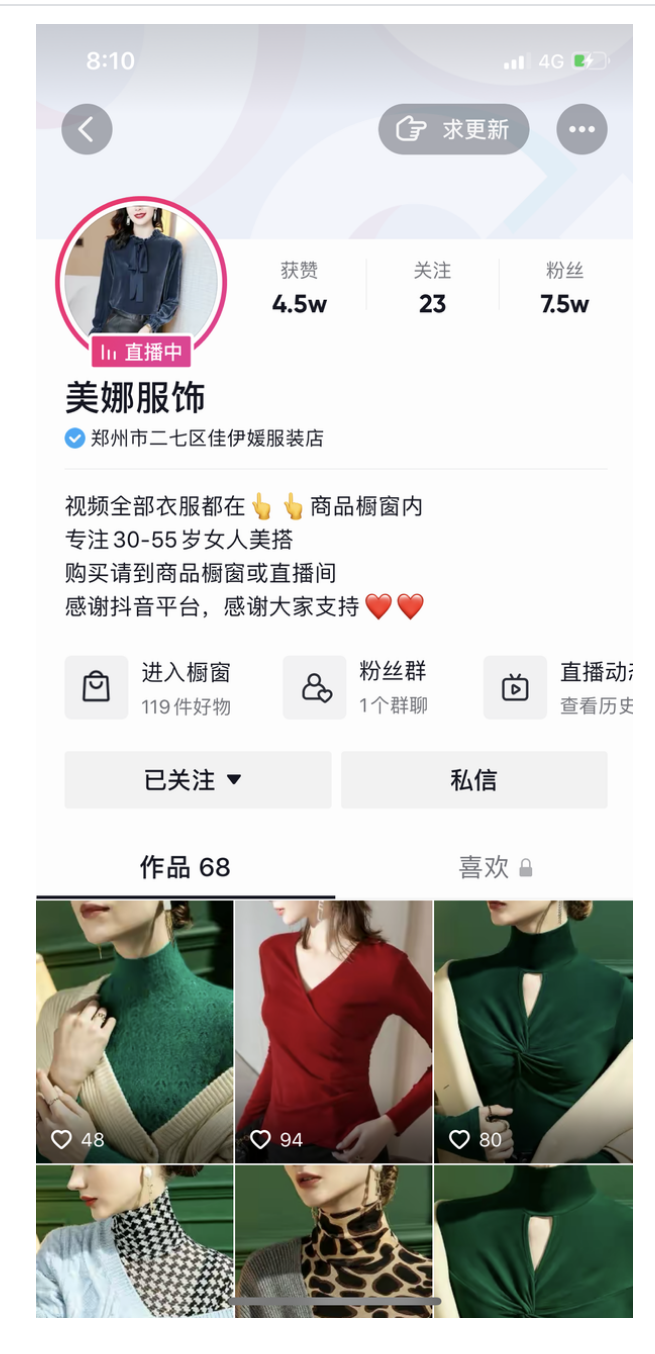Image resolution: width=655 pixels, height=1354 pixels.
Task: Open the checkered turtleneck video
Action: (x=135, y=1240)
